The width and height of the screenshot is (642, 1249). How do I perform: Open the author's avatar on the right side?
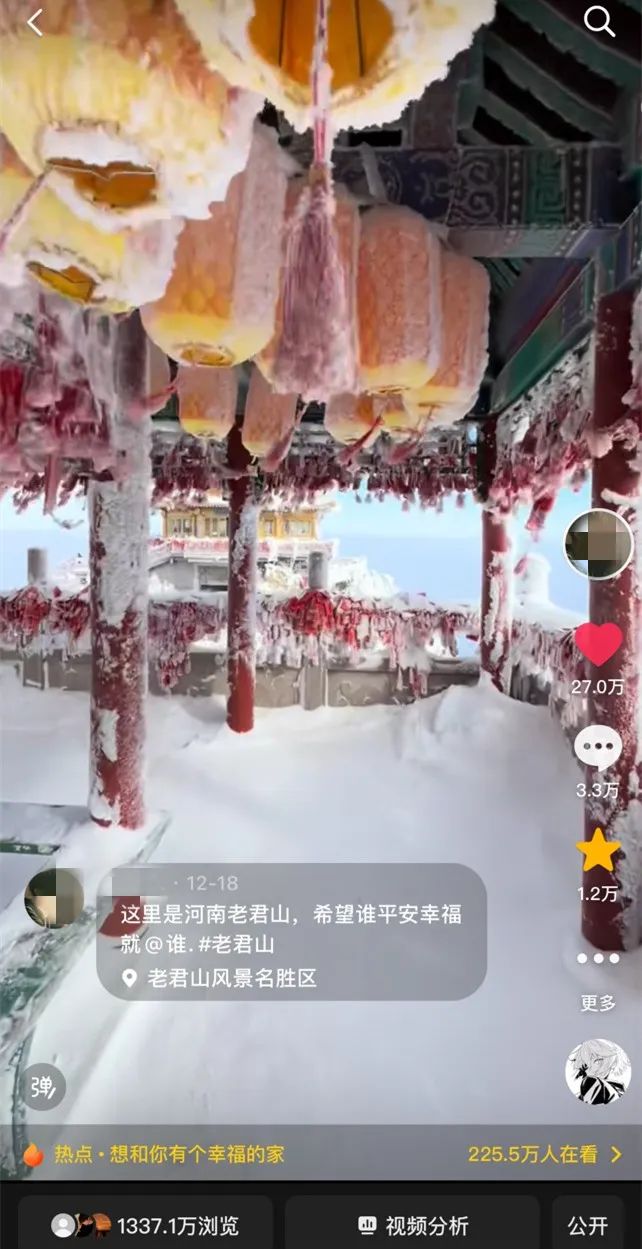pos(598,544)
